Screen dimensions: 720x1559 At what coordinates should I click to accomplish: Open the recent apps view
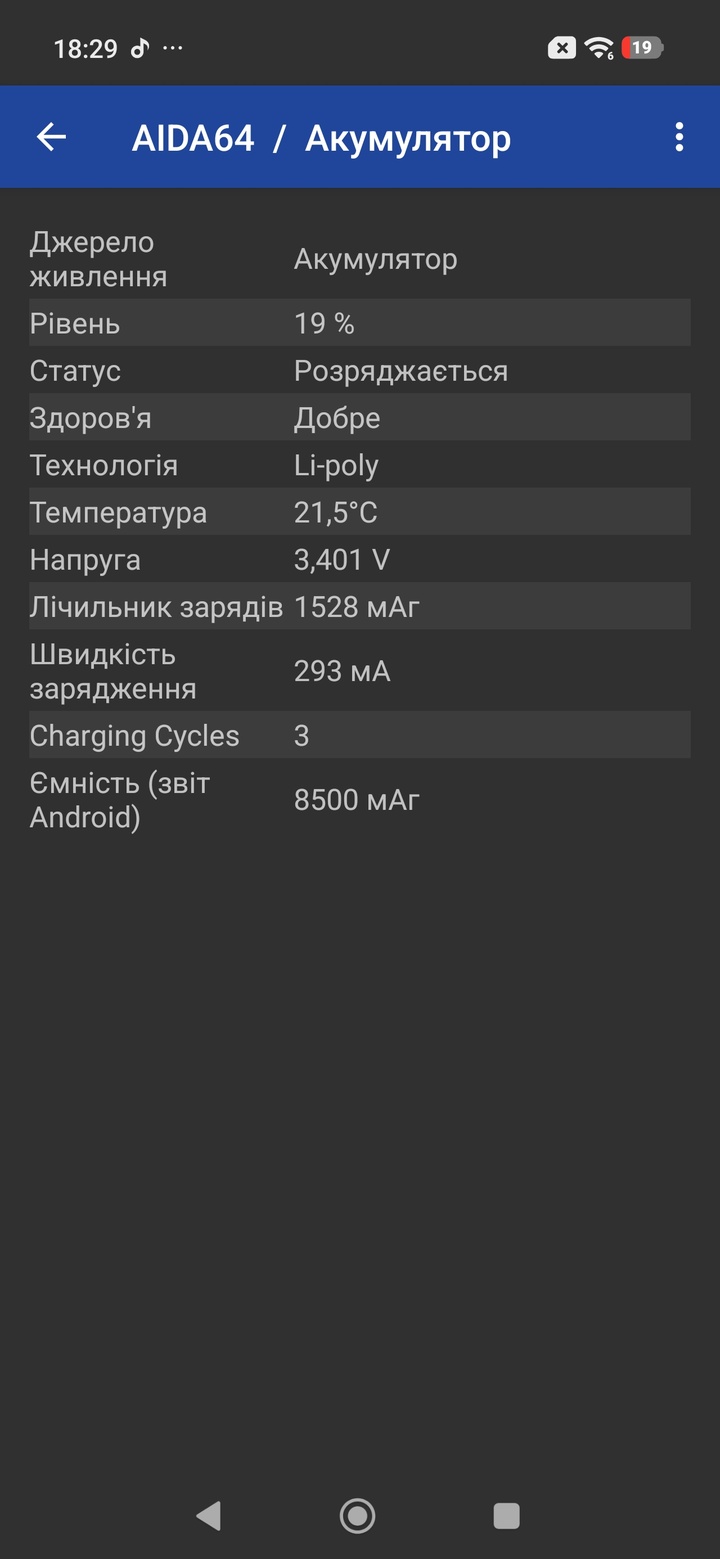[506, 1516]
